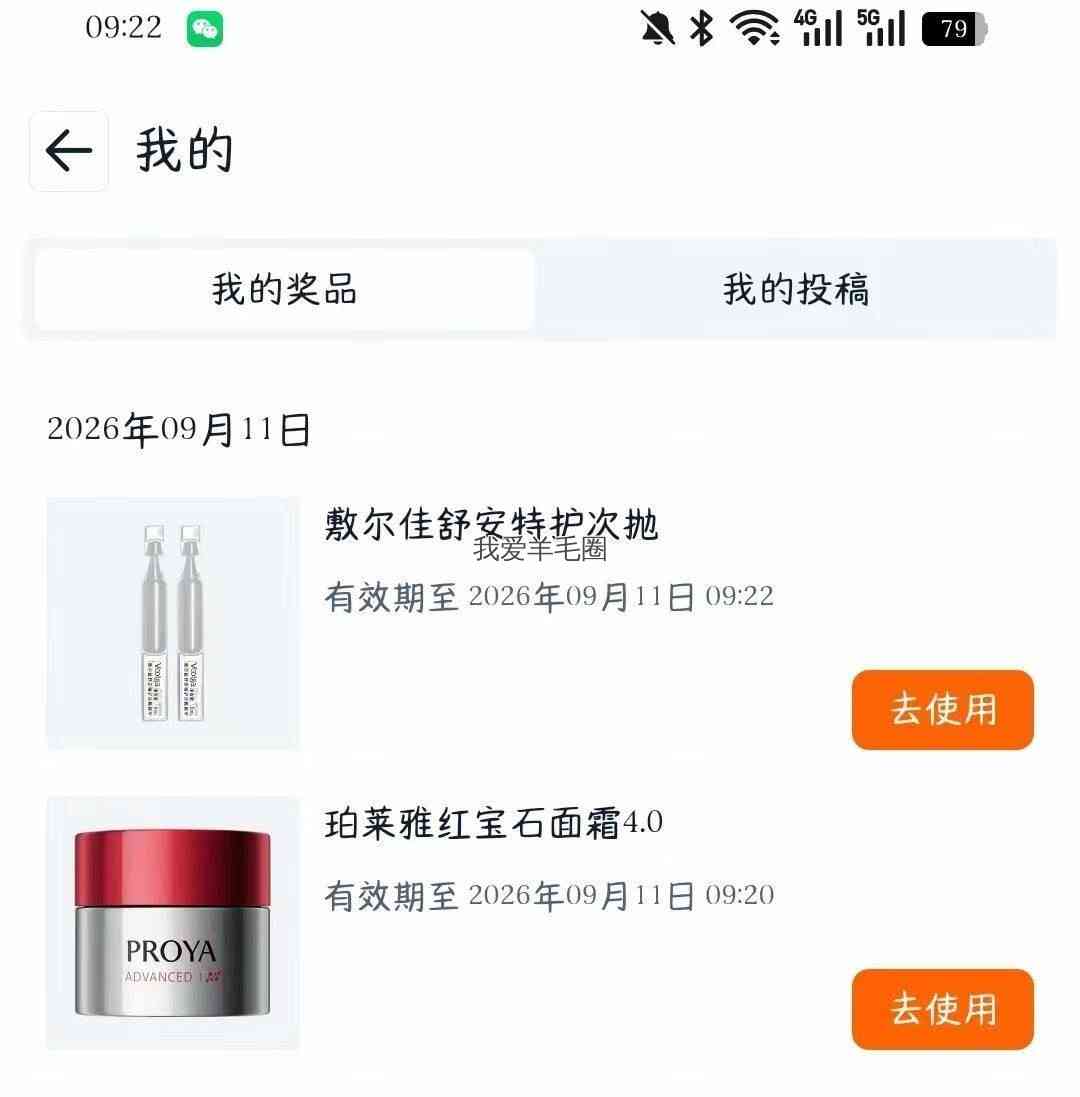Image resolution: width=1080 pixels, height=1097 pixels.
Task: Select the 我的奖品 tab
Action: click(285, 289)
